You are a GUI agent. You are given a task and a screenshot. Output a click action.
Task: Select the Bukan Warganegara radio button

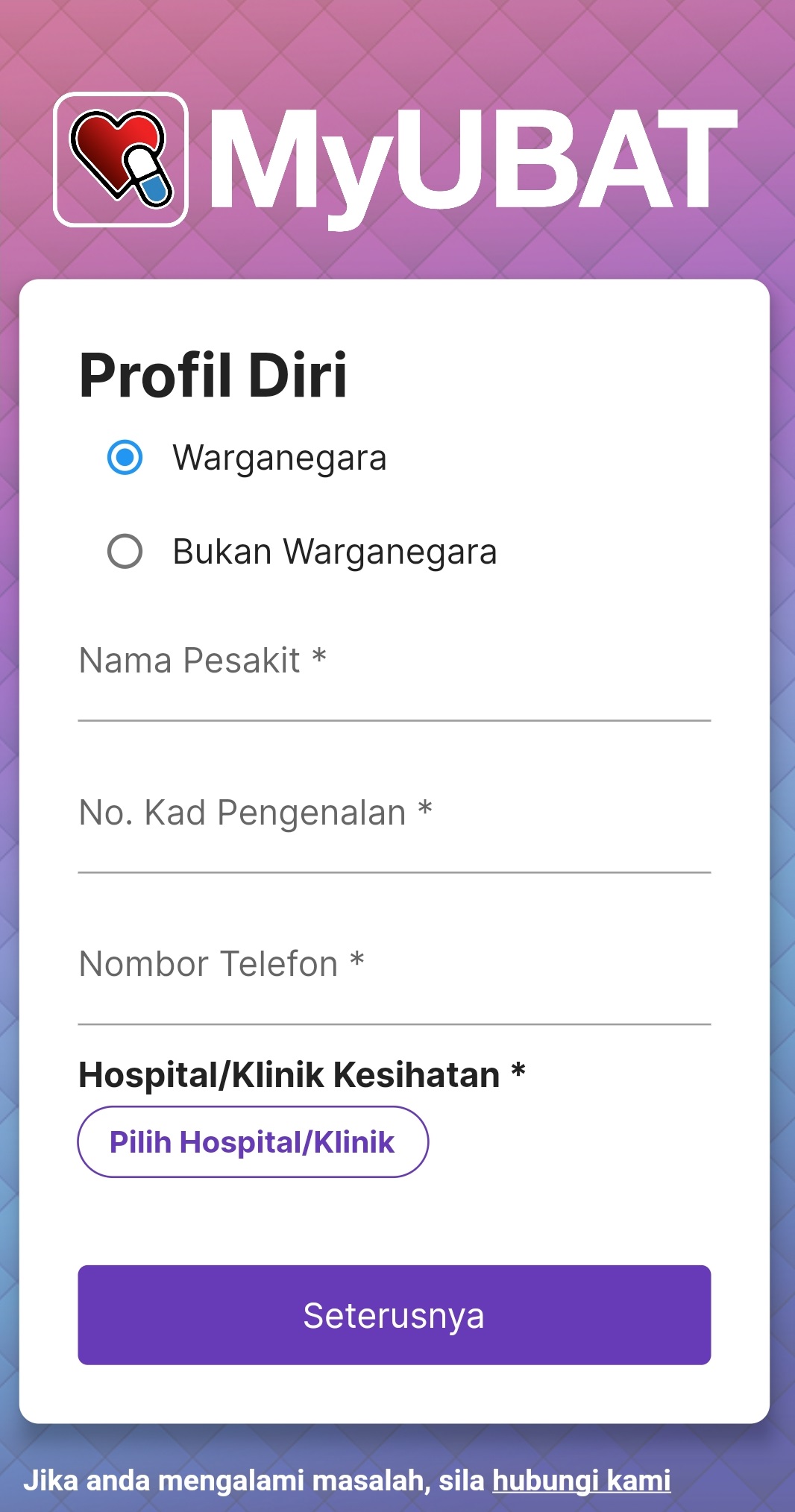[x=125, y=552]
